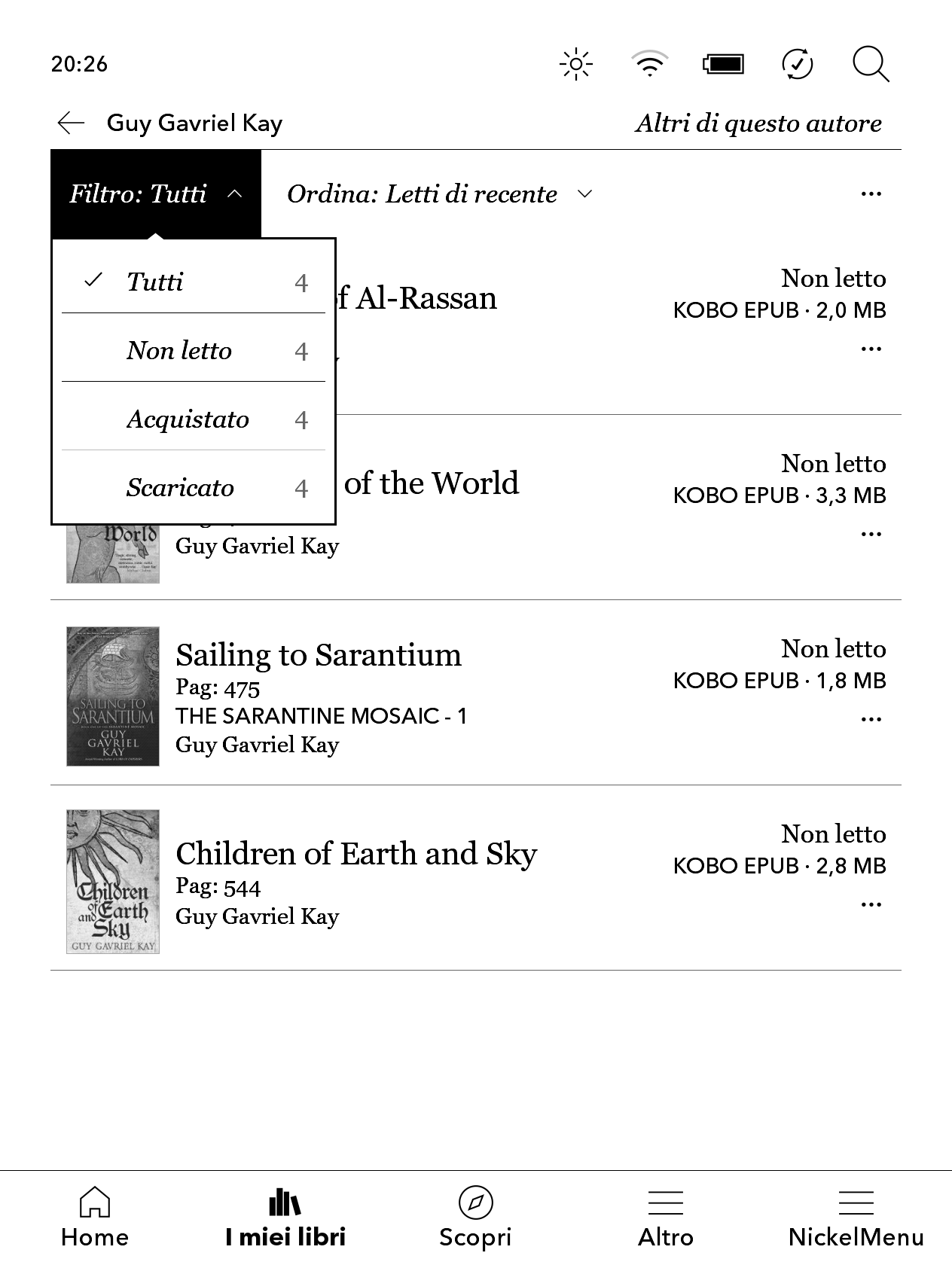The image size is (952, 1265).
Task: Open options for Sailing to Sarantium
Action: coord(871,719)
